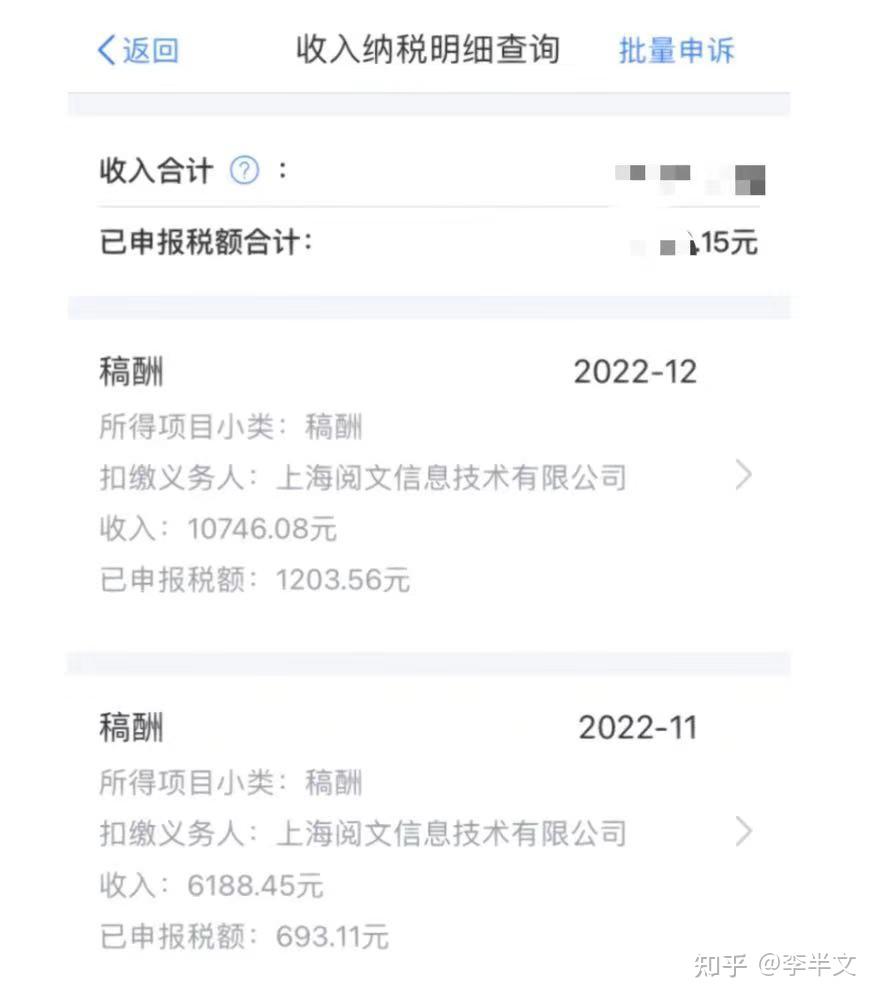The image size is (878, 1000).
Task: Go back via the 返回 button
Action: 137,50
